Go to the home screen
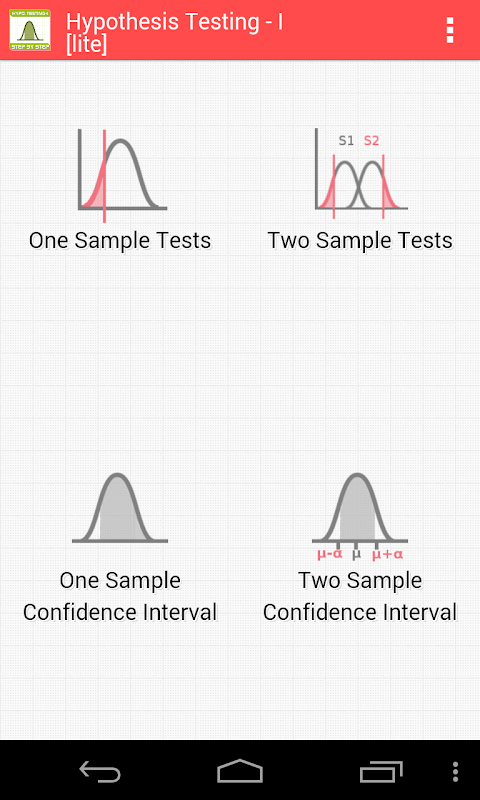This screenshot has width=480, height=800. point(240,770)
